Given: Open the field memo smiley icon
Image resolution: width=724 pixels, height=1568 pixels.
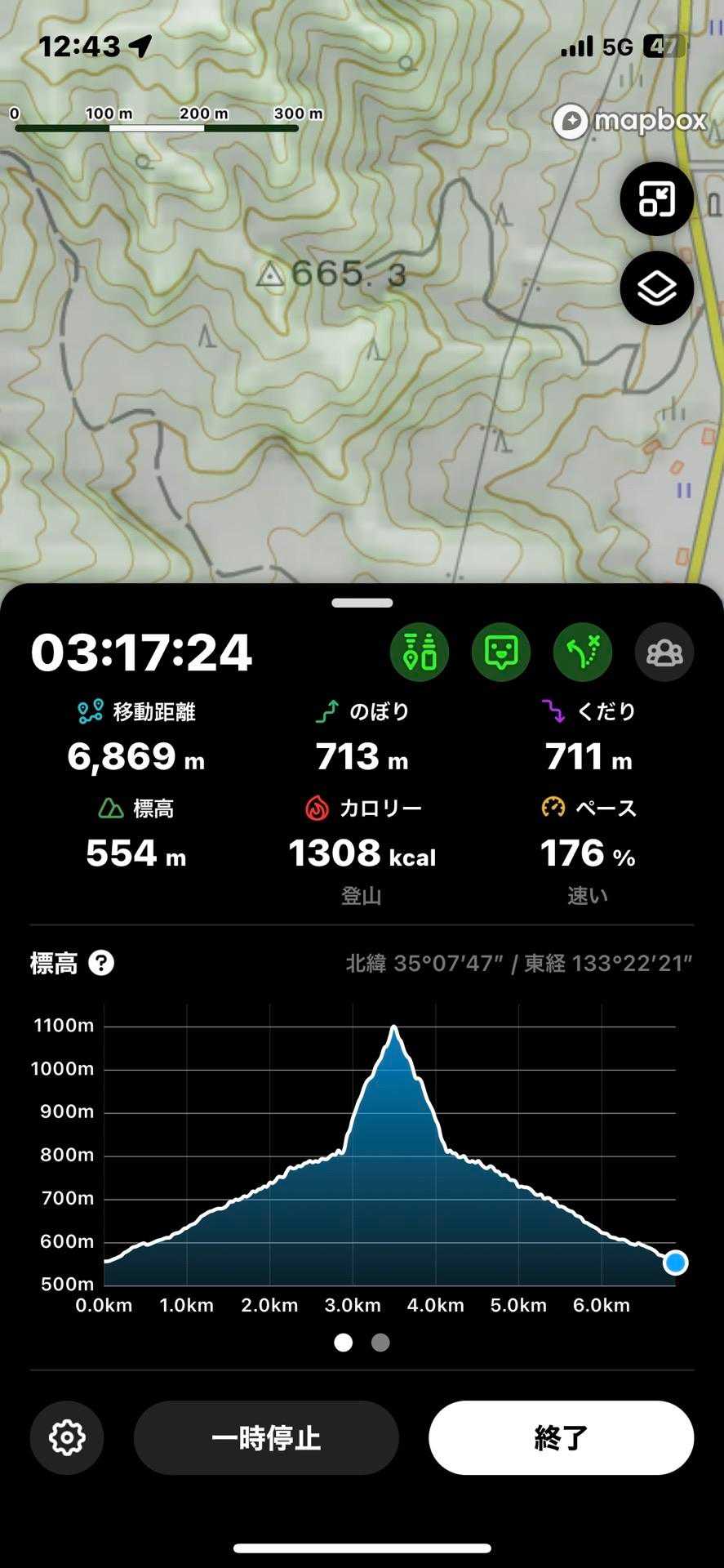Looking at the screenshot, I should tap(501, 652).
